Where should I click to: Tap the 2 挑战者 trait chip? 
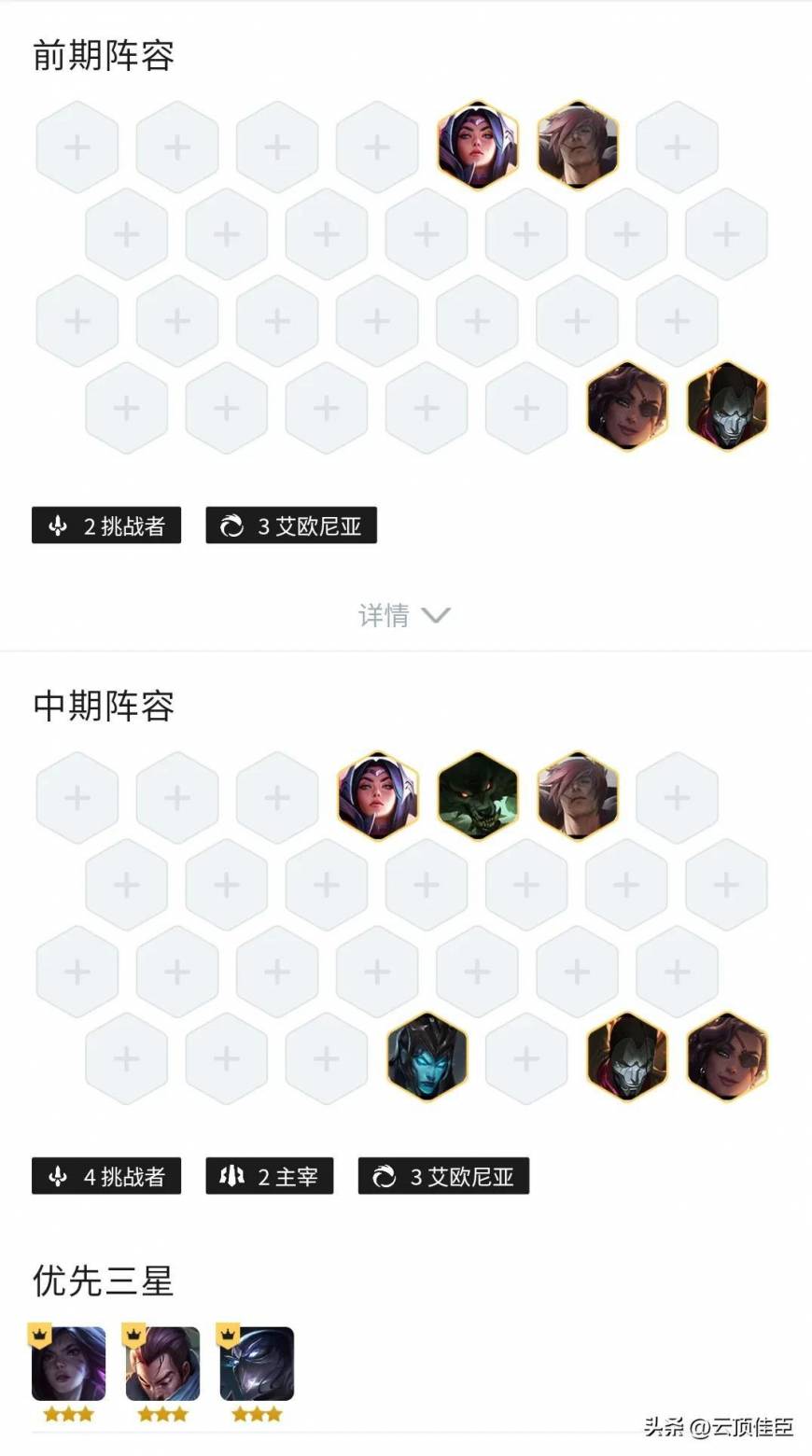106,525
